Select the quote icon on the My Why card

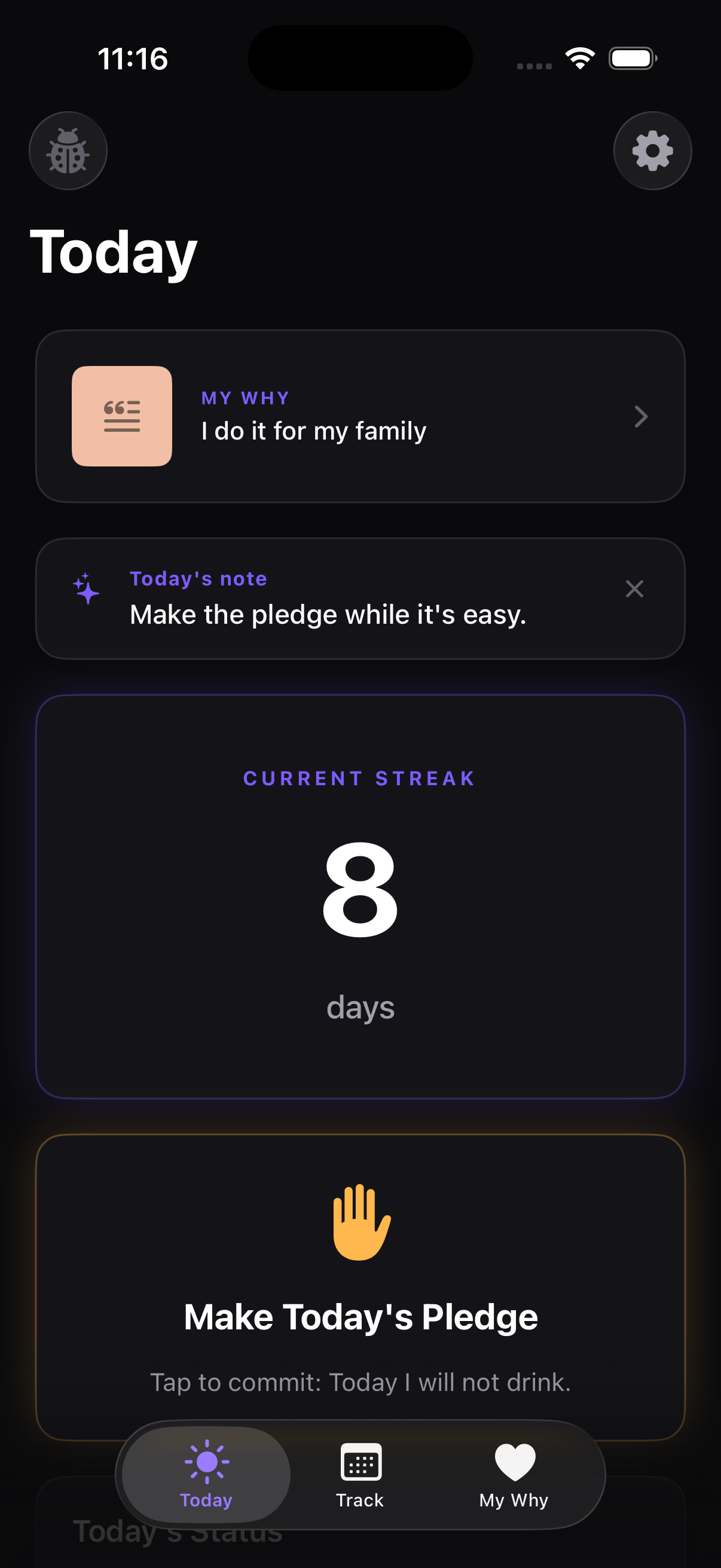click(122, 416)
